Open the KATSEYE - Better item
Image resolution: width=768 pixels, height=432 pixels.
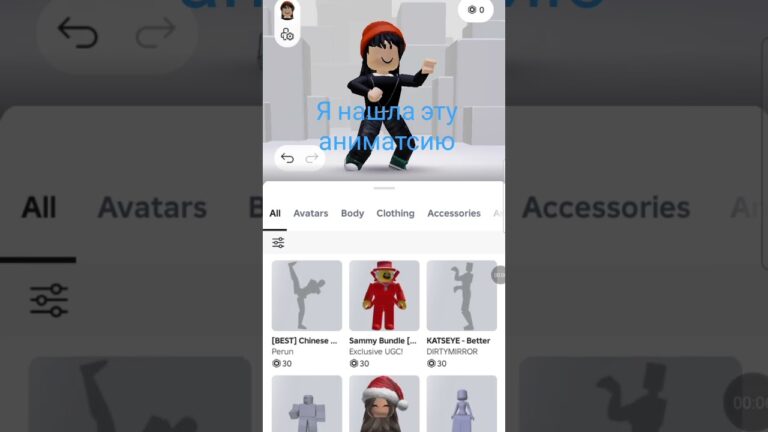(x=461, y=296)
